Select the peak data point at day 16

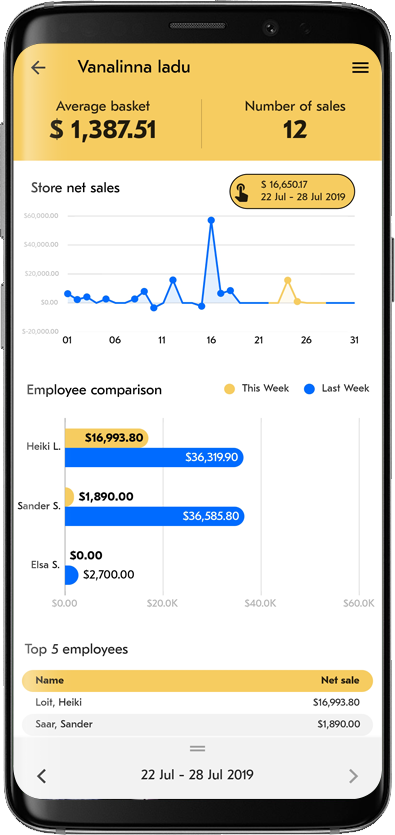click(x=211, y=220)
